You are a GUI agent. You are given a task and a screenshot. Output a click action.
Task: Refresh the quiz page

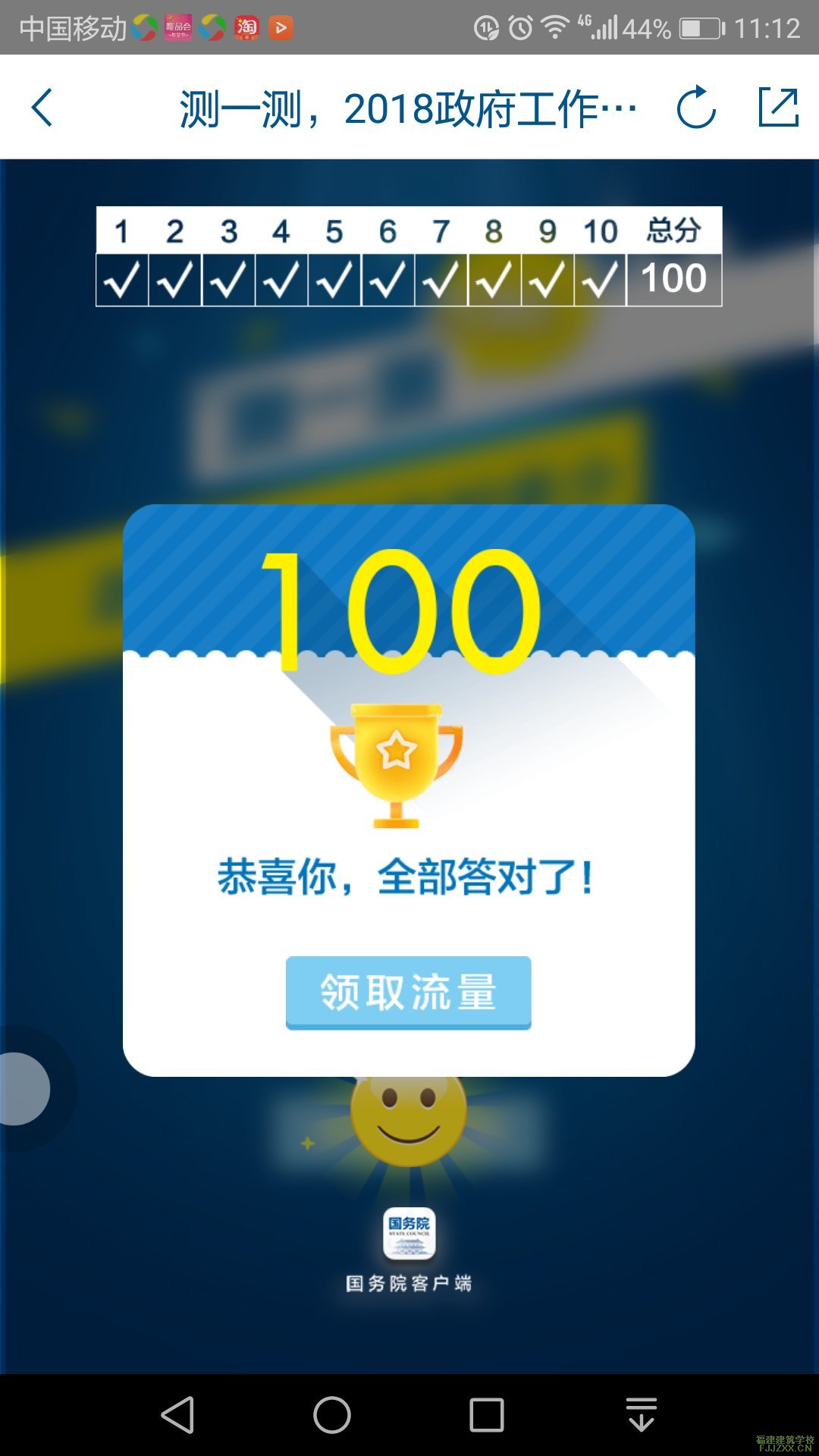[696, 108]
